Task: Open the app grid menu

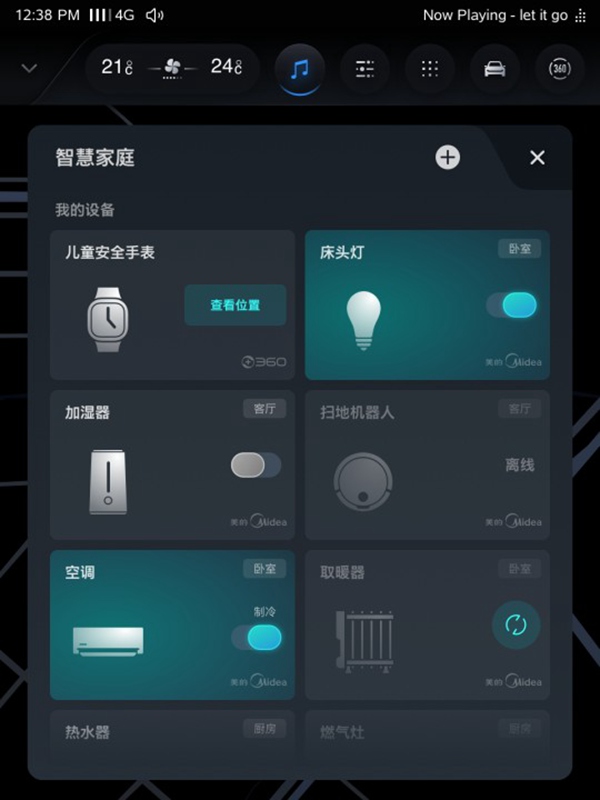Action: point(430,69)
